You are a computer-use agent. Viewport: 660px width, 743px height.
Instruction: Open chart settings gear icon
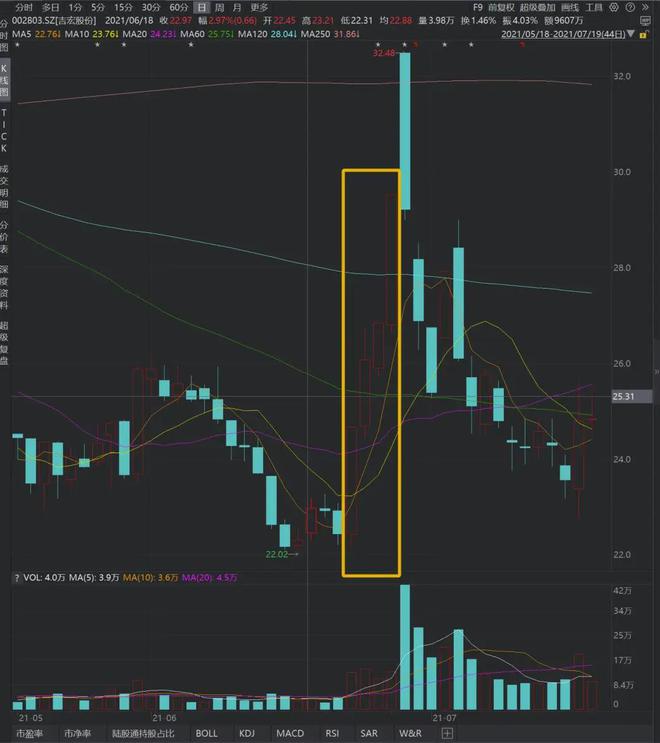[614, 7]
